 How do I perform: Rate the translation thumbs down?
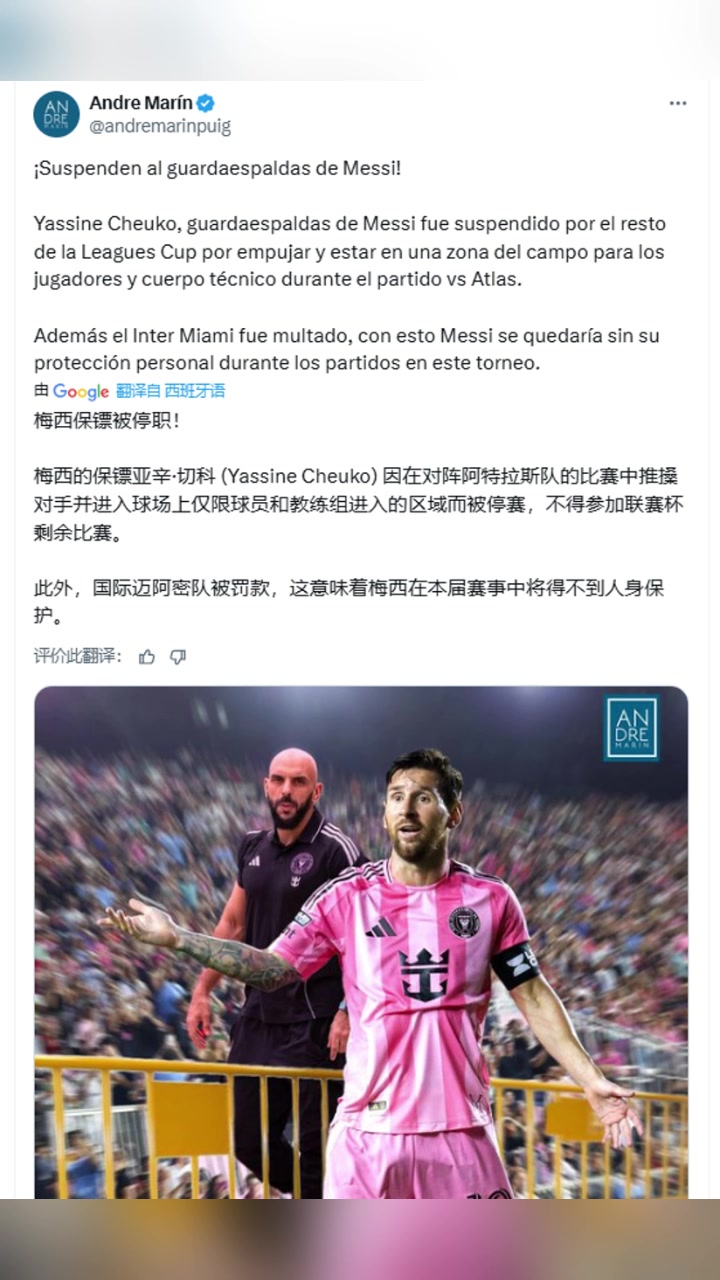pyautogui.click(x=178, y=657)
